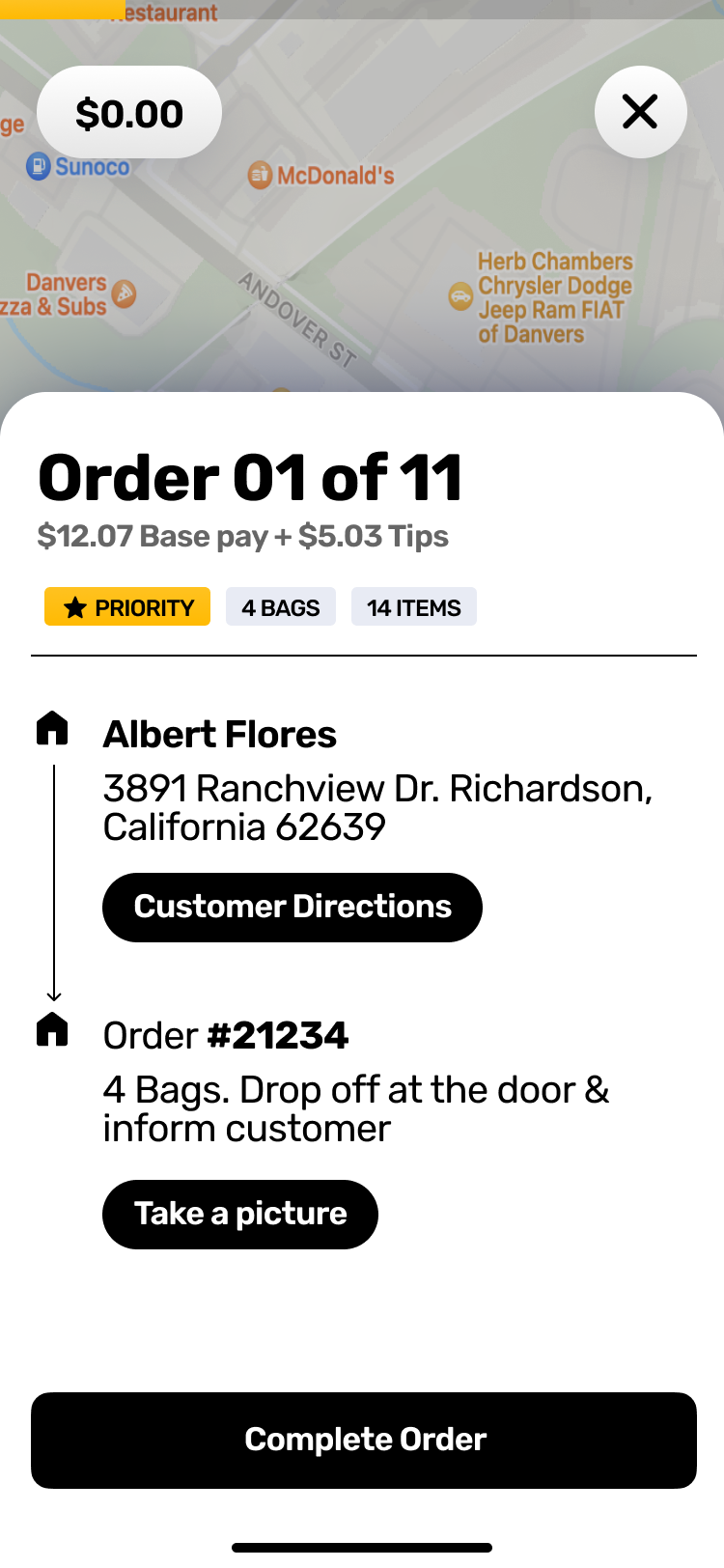Tap the $0.00 earnings pill
The image size is (724, 1568).
tap(129, 113)
